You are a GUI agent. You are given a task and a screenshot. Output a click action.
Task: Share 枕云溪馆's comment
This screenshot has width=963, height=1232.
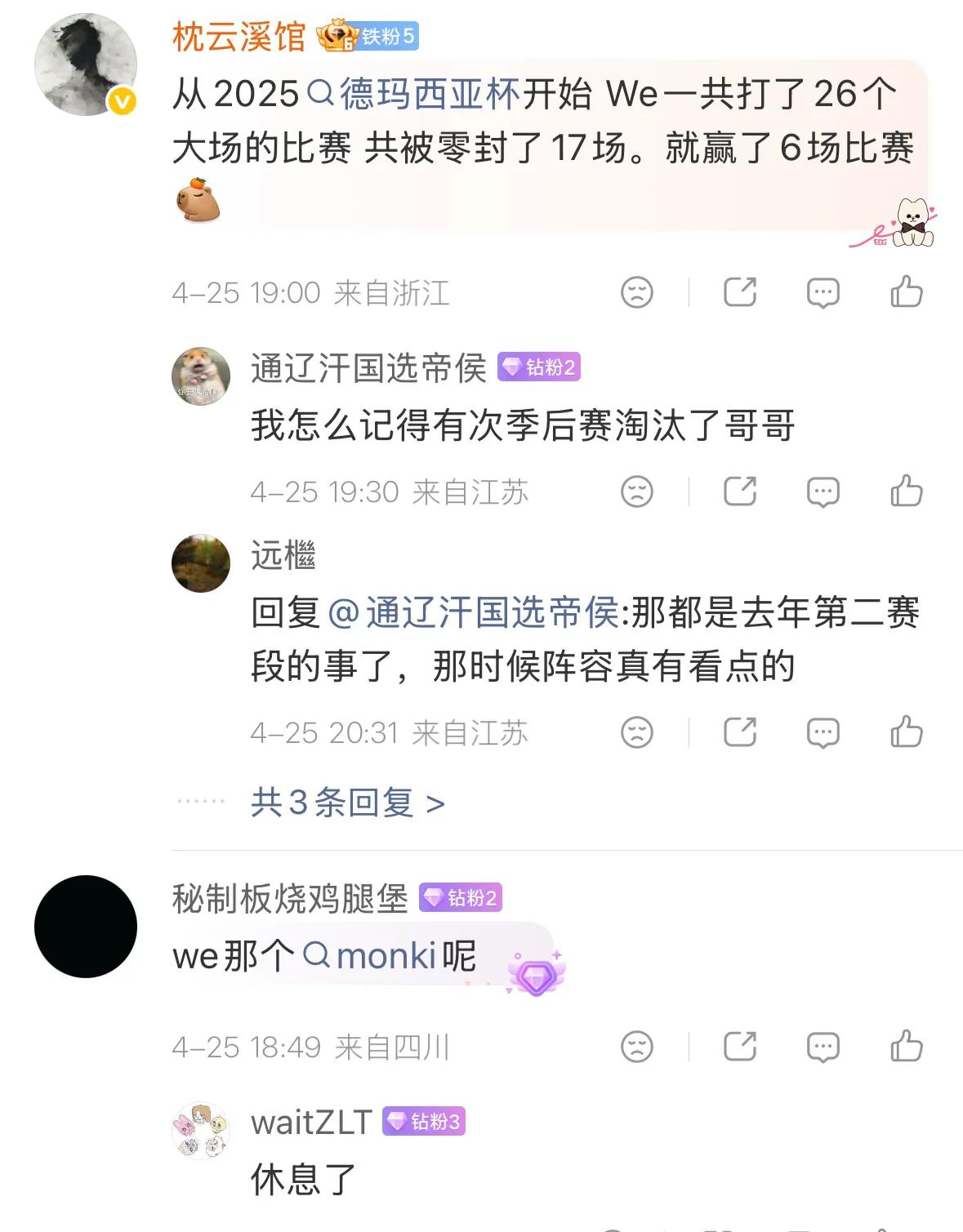pos(740,292)
